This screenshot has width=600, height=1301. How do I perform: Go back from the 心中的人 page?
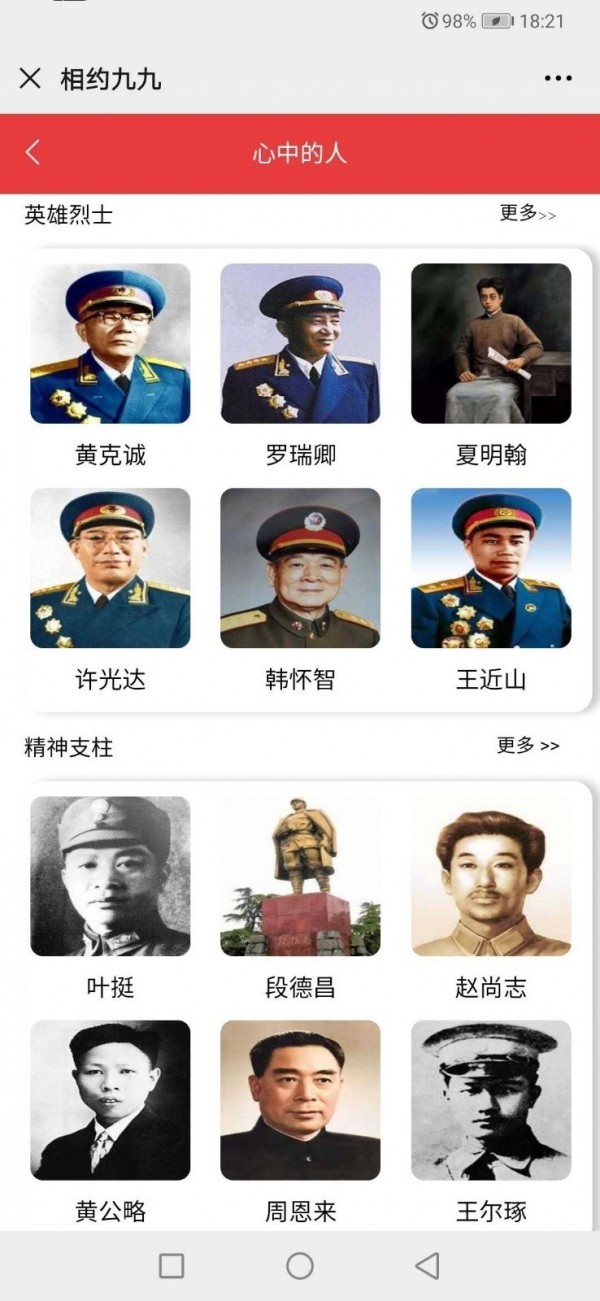(33, 152)
